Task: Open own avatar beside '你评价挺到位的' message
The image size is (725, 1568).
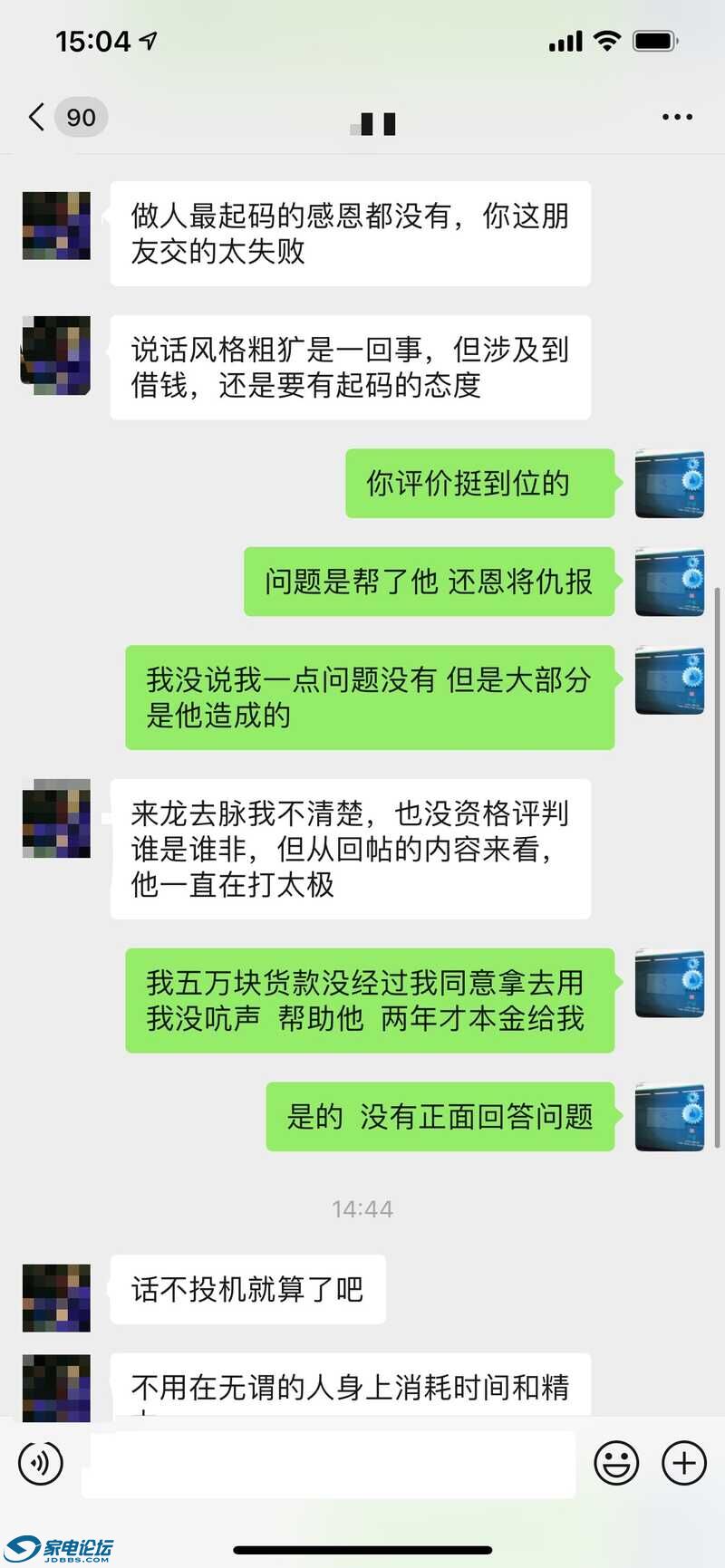Action: pos(669,484)
